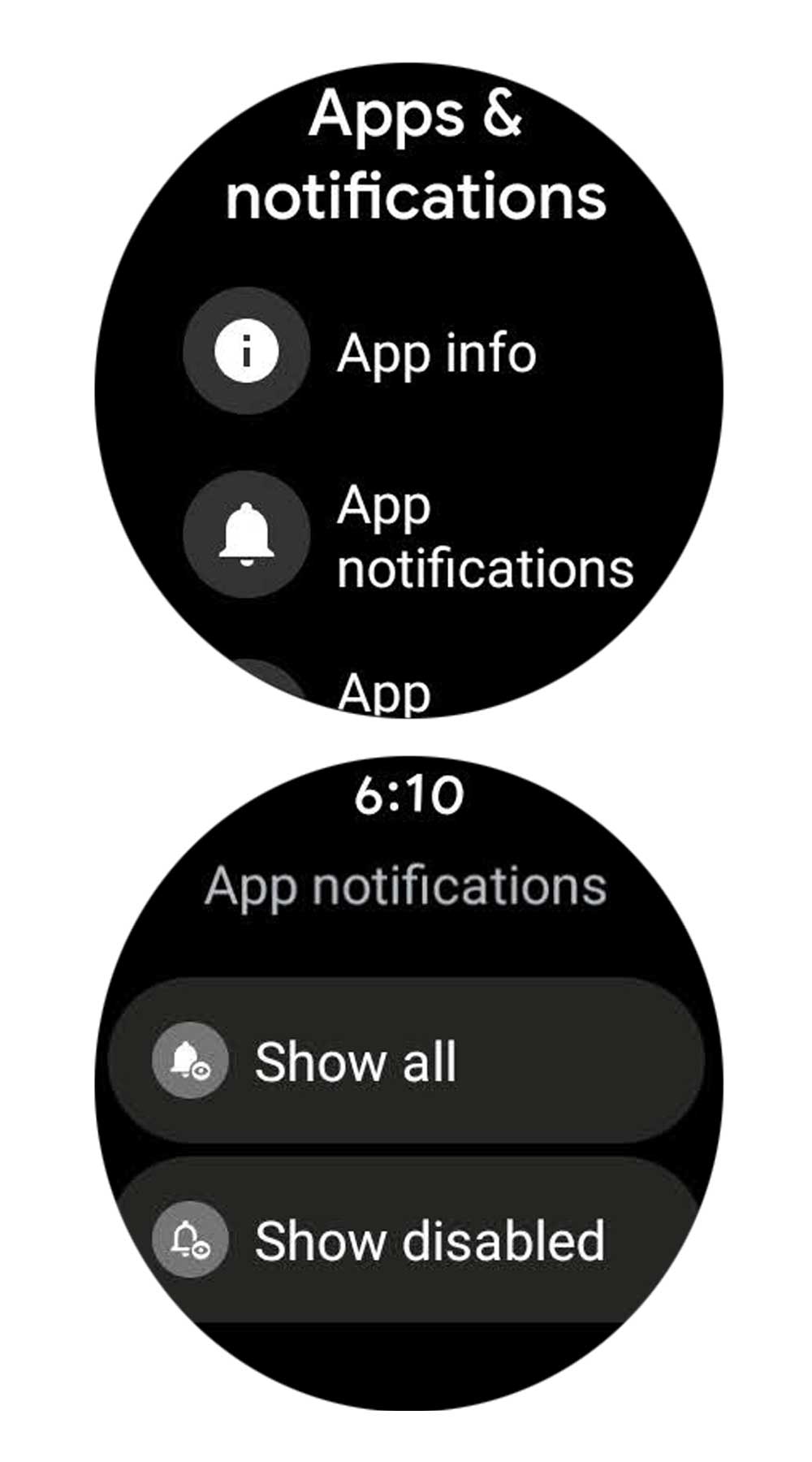Tap the bell icon for App notifications
This screenshot has width=812, height=1462.
point(246,534)
